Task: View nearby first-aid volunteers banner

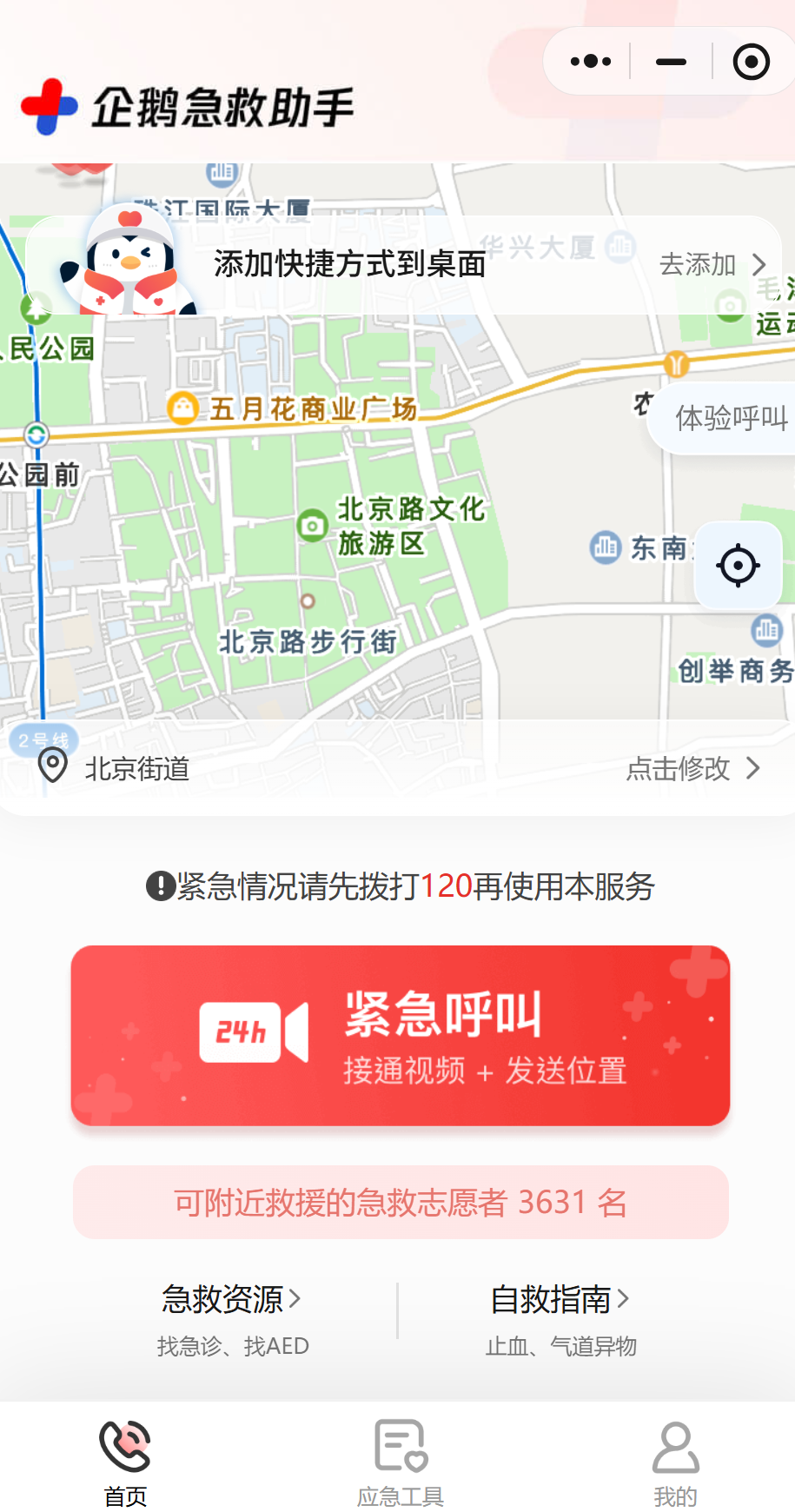Action: pyautogui.click(x=400, y=1203)
